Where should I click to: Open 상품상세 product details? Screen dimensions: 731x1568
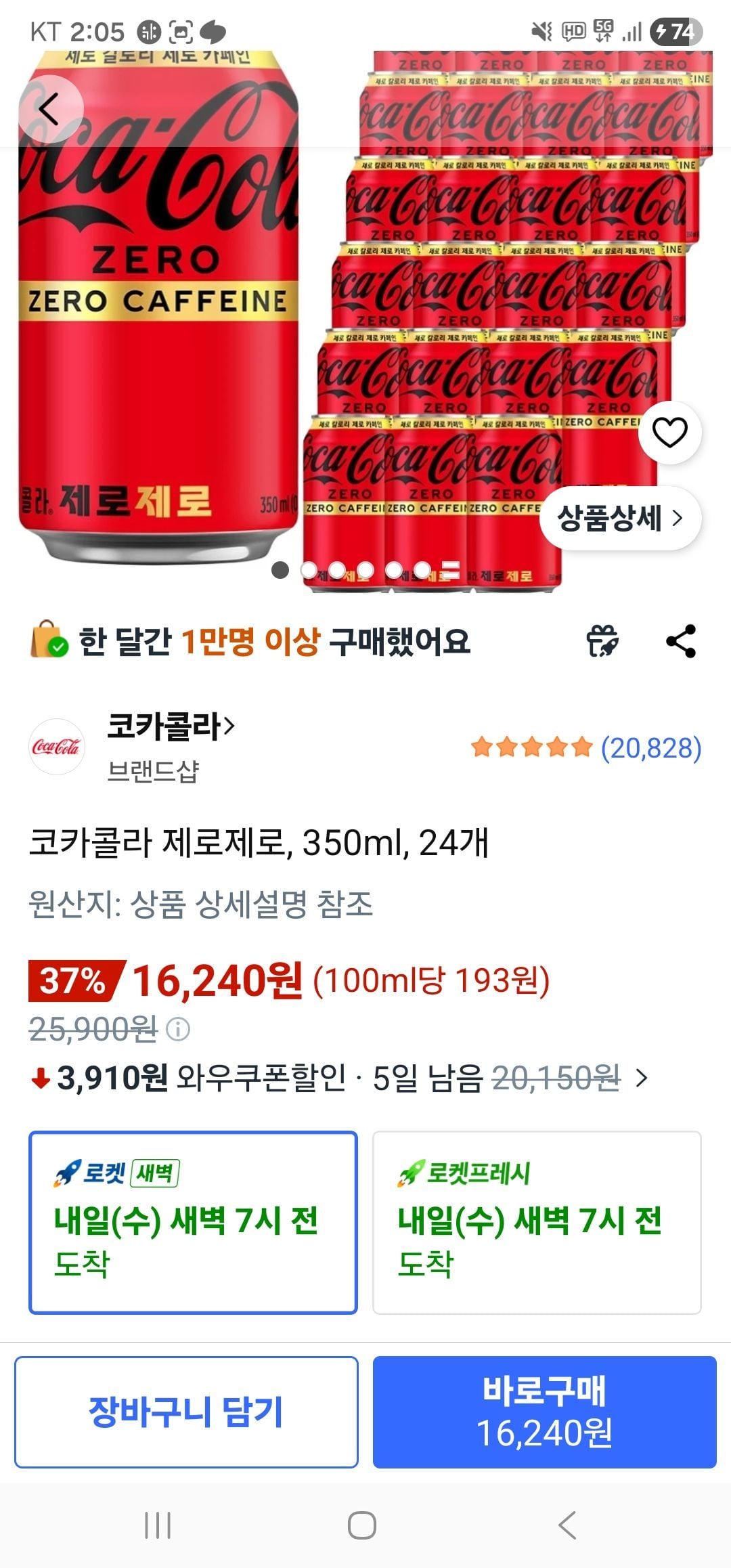pos(619,519)
